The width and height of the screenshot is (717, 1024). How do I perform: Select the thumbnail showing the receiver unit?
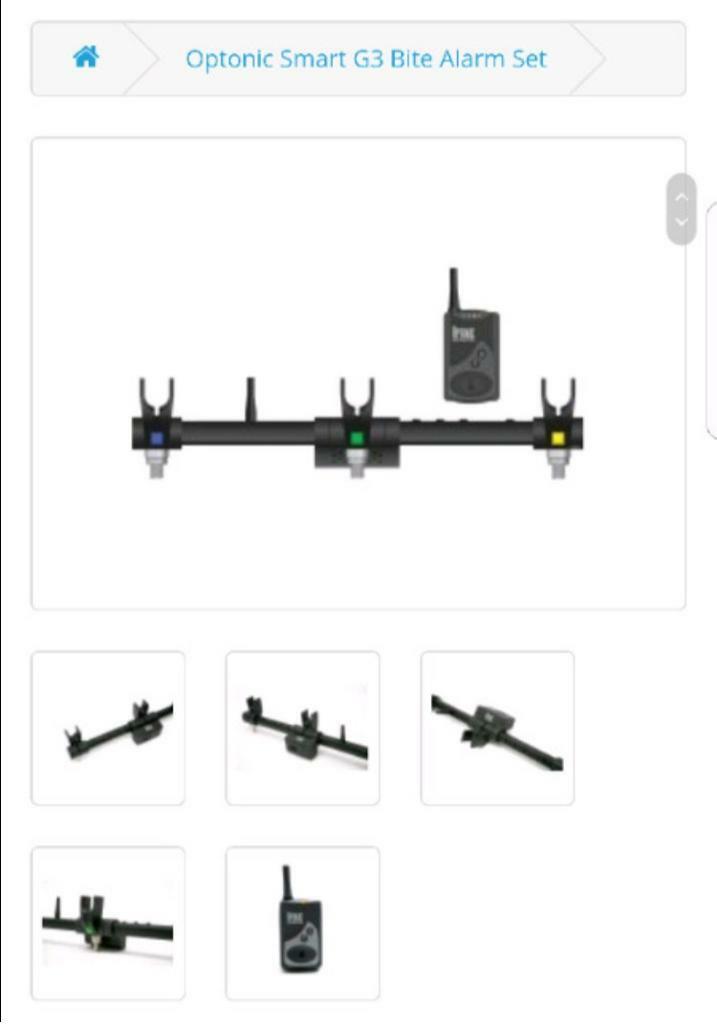(302, 923)
